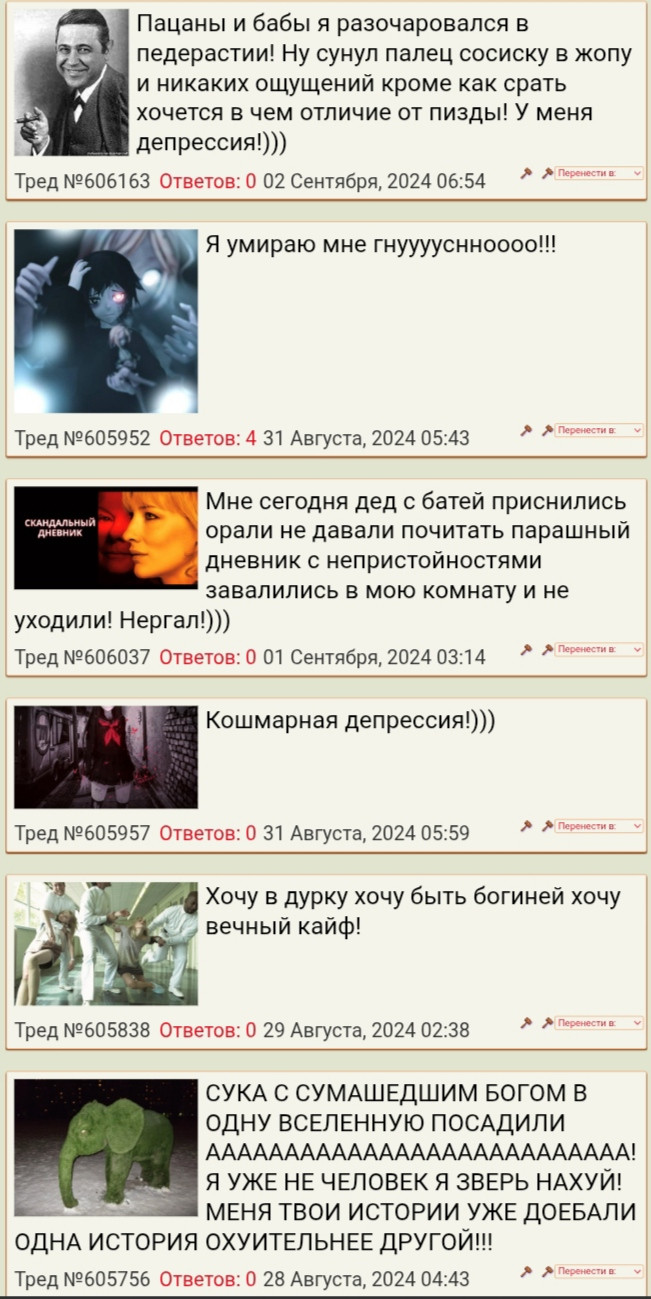Expand the 'Перенести в' selector of thread №606037
The image size is (651, 1299).
(x=599, y=650)
